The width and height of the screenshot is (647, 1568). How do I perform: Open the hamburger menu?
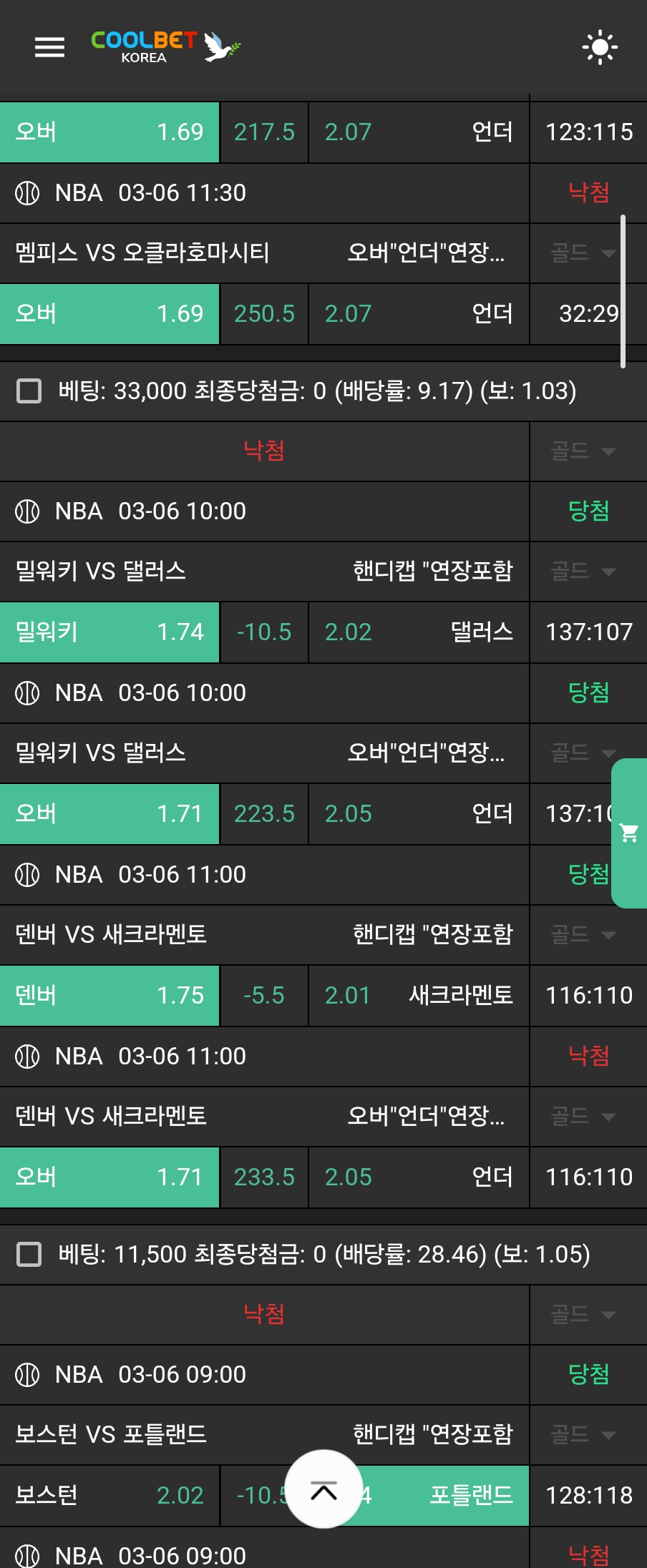coord(49,47)
